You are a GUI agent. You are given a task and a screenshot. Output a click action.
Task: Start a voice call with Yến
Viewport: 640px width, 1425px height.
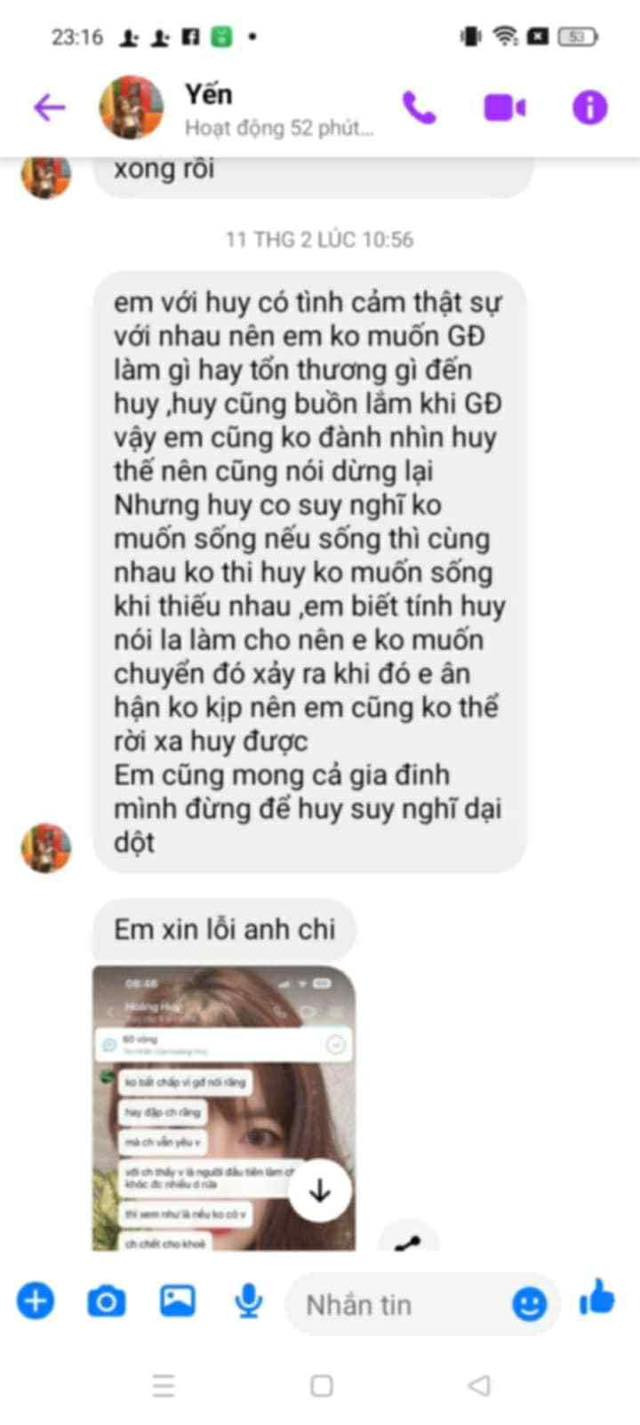click(419, 107)
